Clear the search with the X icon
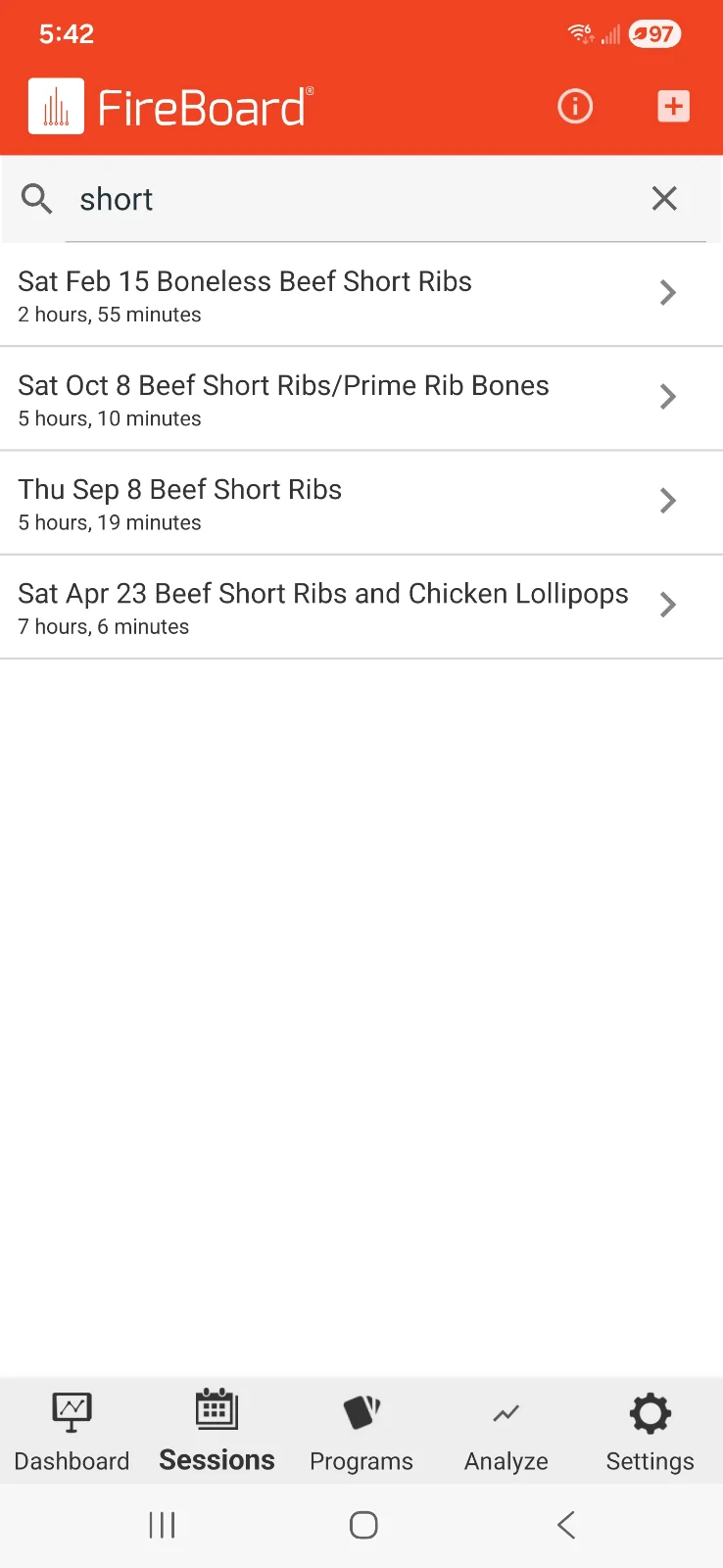 click(664, 198)
